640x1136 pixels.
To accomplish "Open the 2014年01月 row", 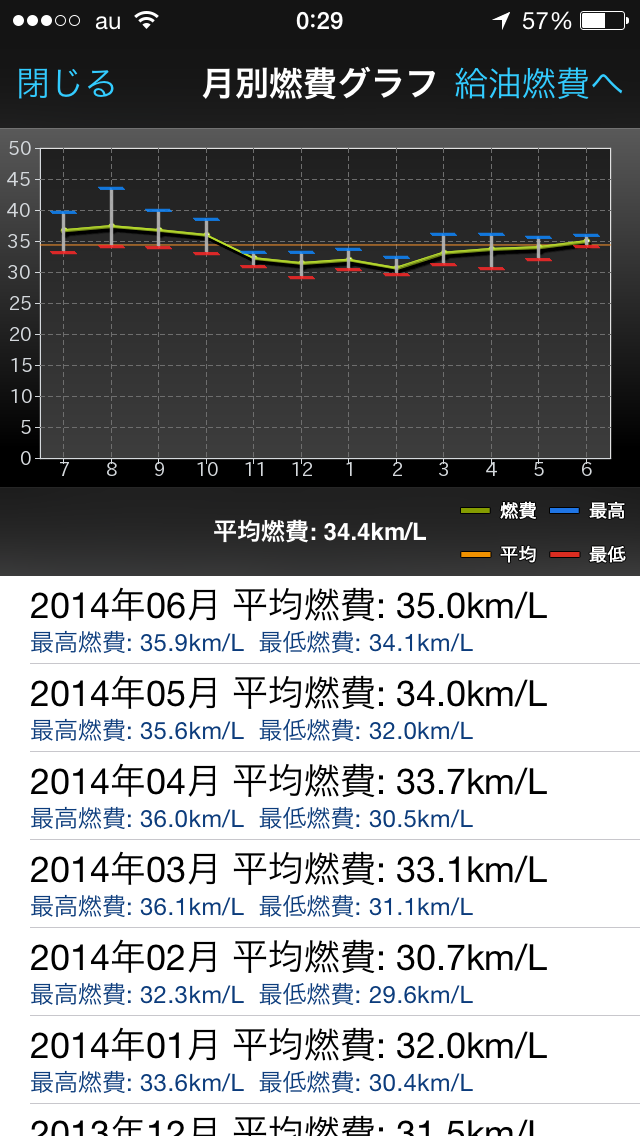I will [320, 1060].
